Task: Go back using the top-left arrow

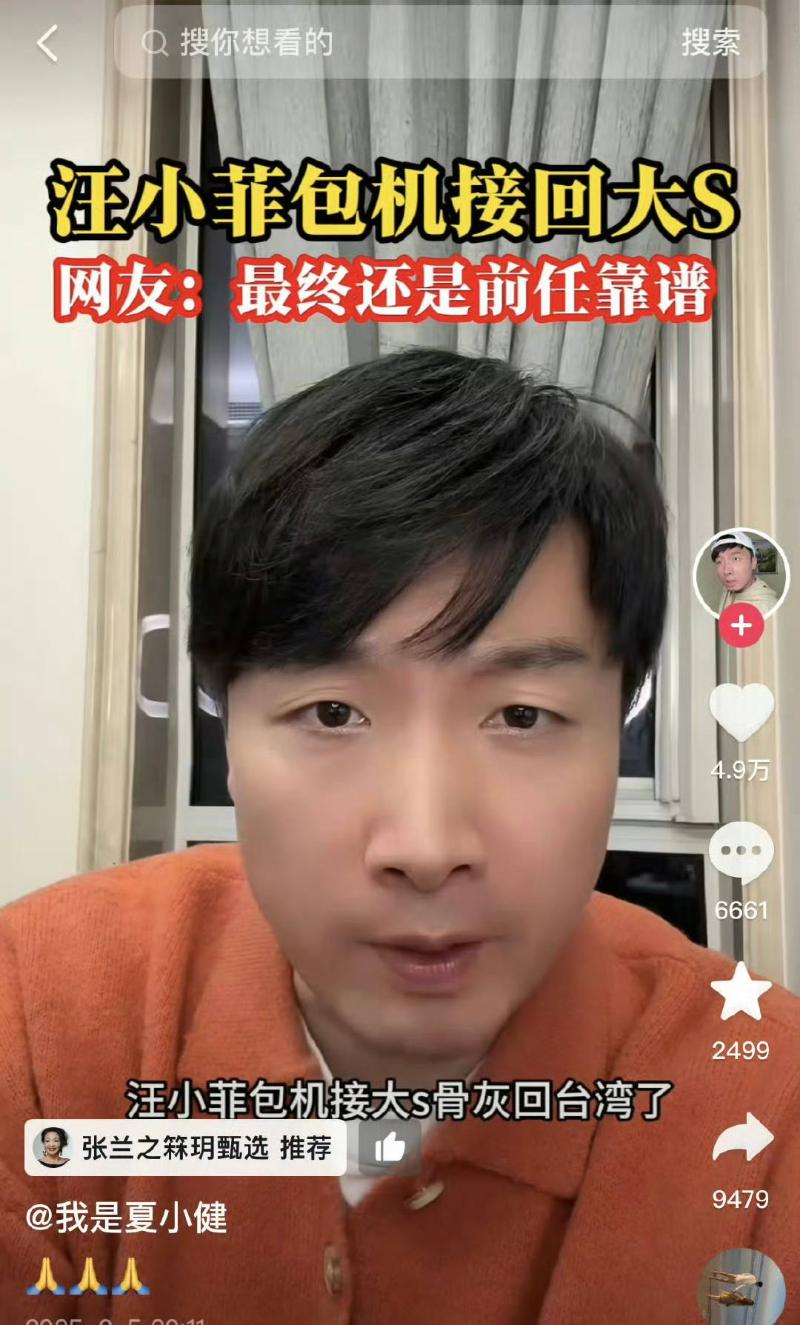Action: click(x=47, y=43)
